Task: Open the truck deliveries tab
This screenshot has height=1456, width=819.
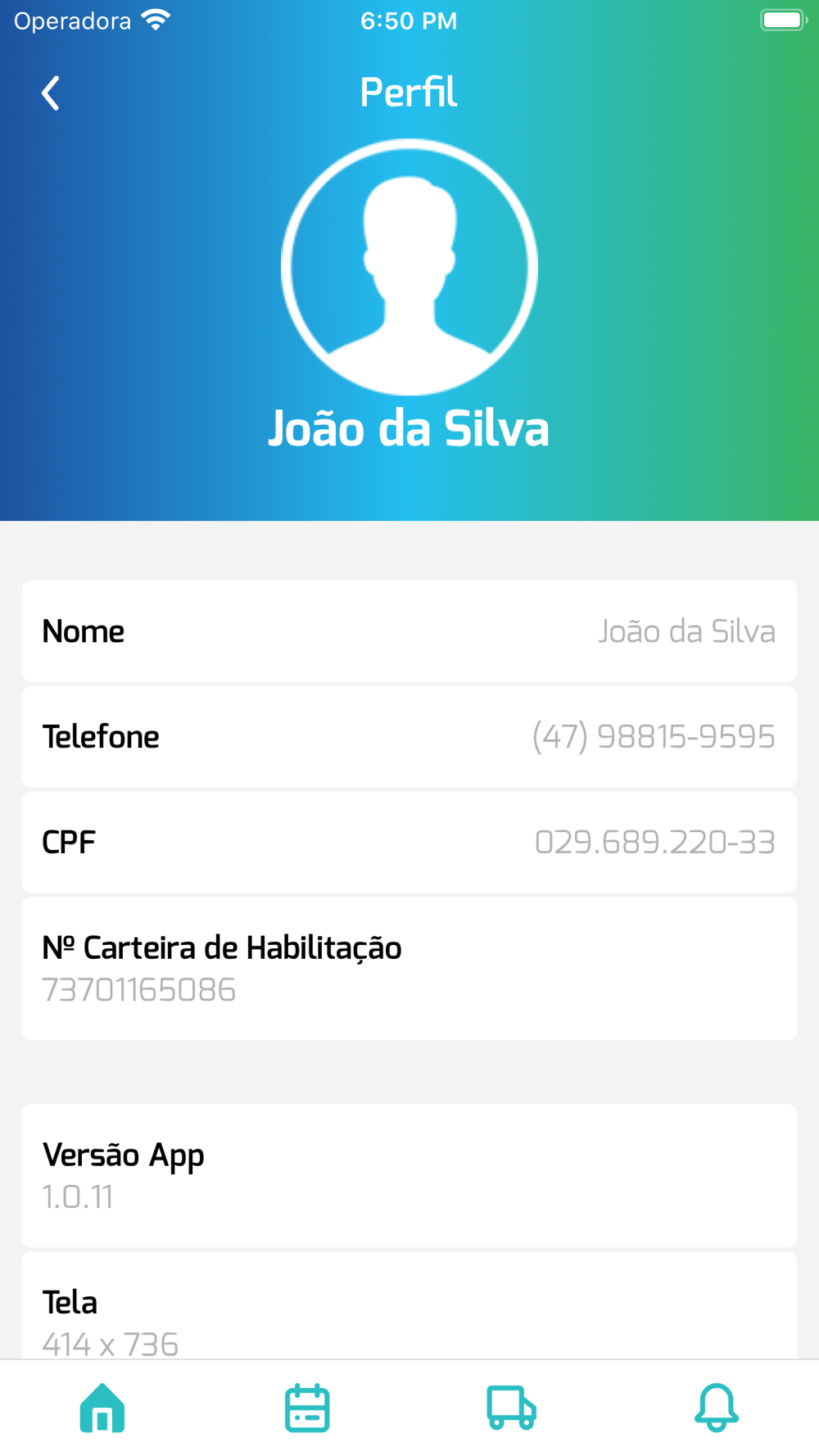Action: click(x=512, y=1408)
